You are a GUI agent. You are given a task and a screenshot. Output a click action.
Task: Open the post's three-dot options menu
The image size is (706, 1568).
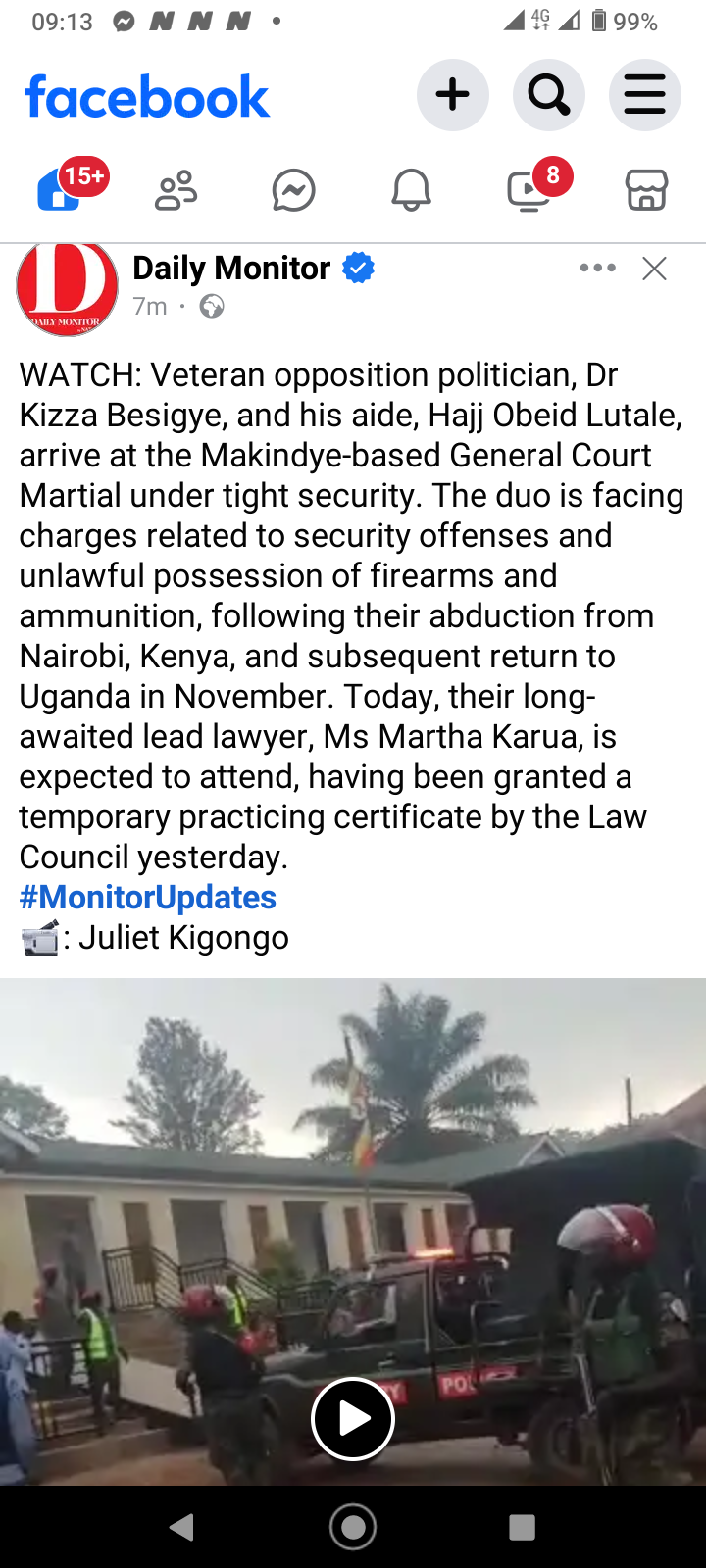tap(597, 268)
